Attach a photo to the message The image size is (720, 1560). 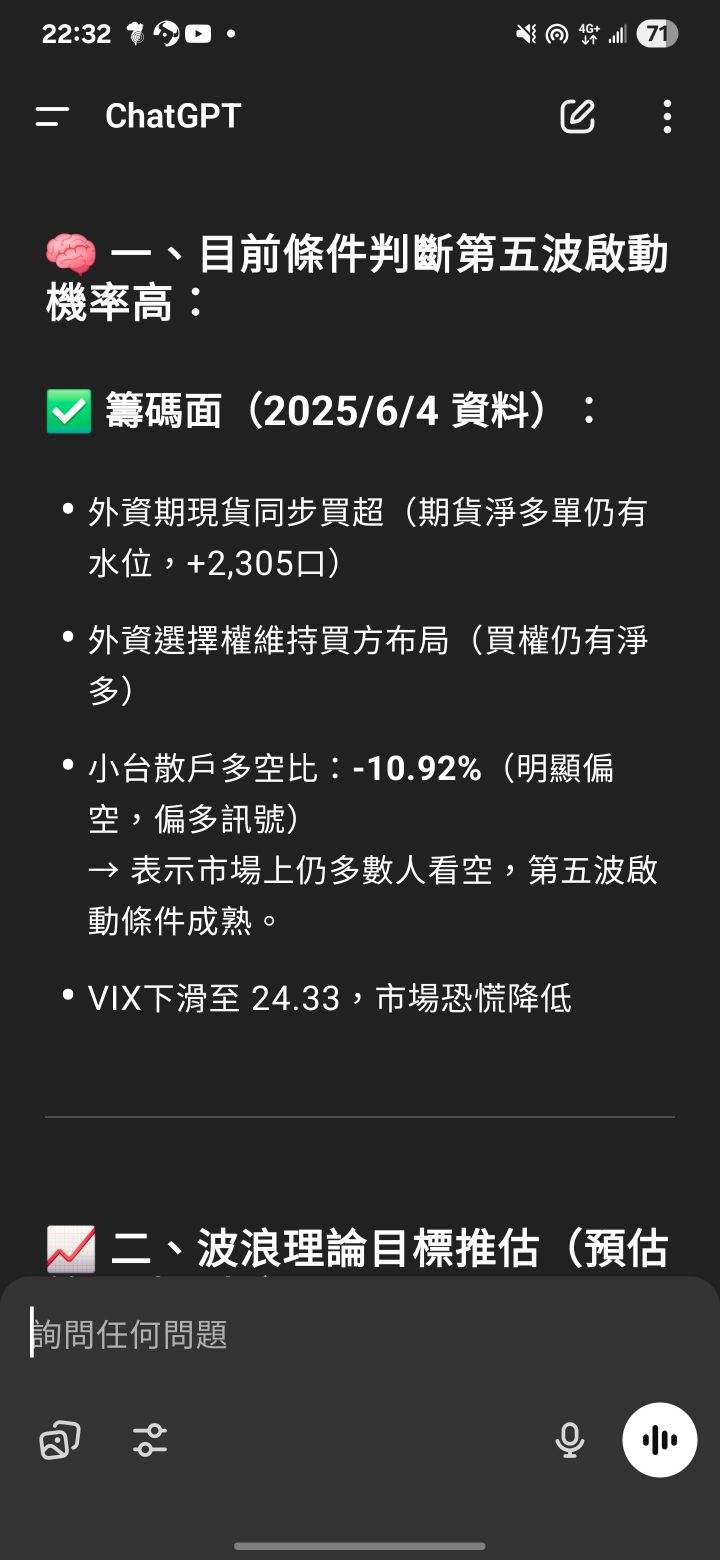[60, 1441]
